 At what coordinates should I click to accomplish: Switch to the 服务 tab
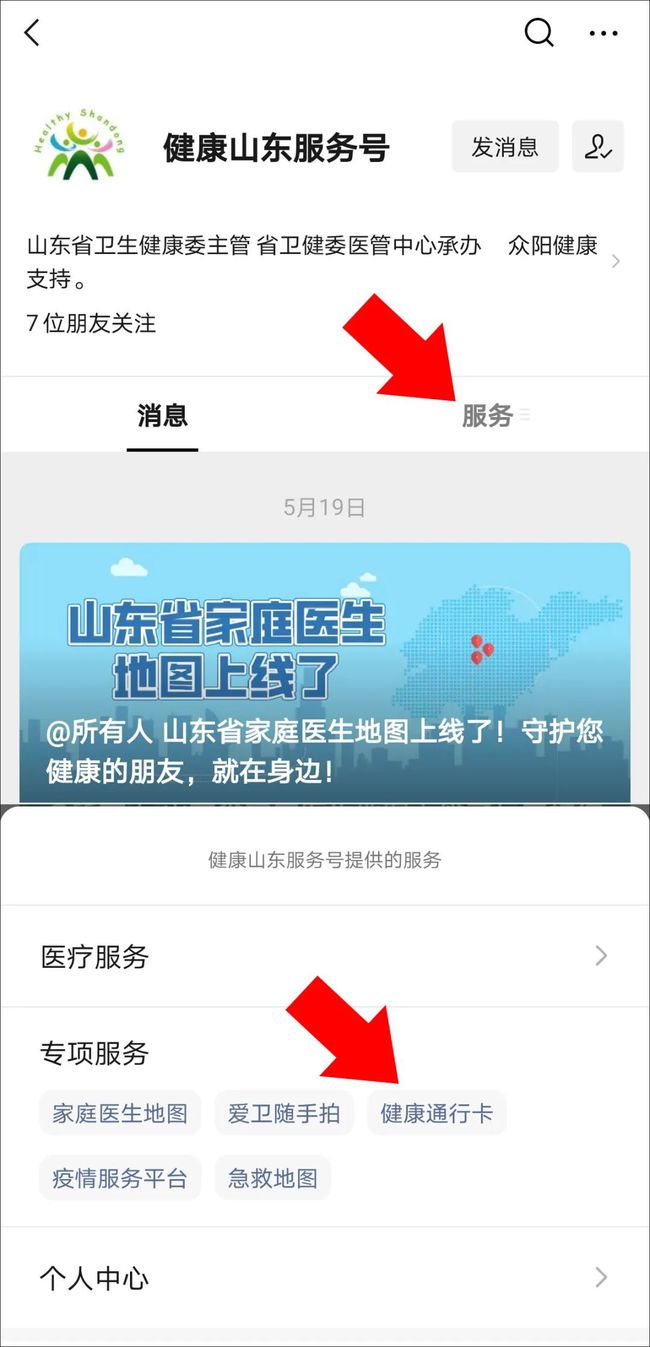pos(488,415)
